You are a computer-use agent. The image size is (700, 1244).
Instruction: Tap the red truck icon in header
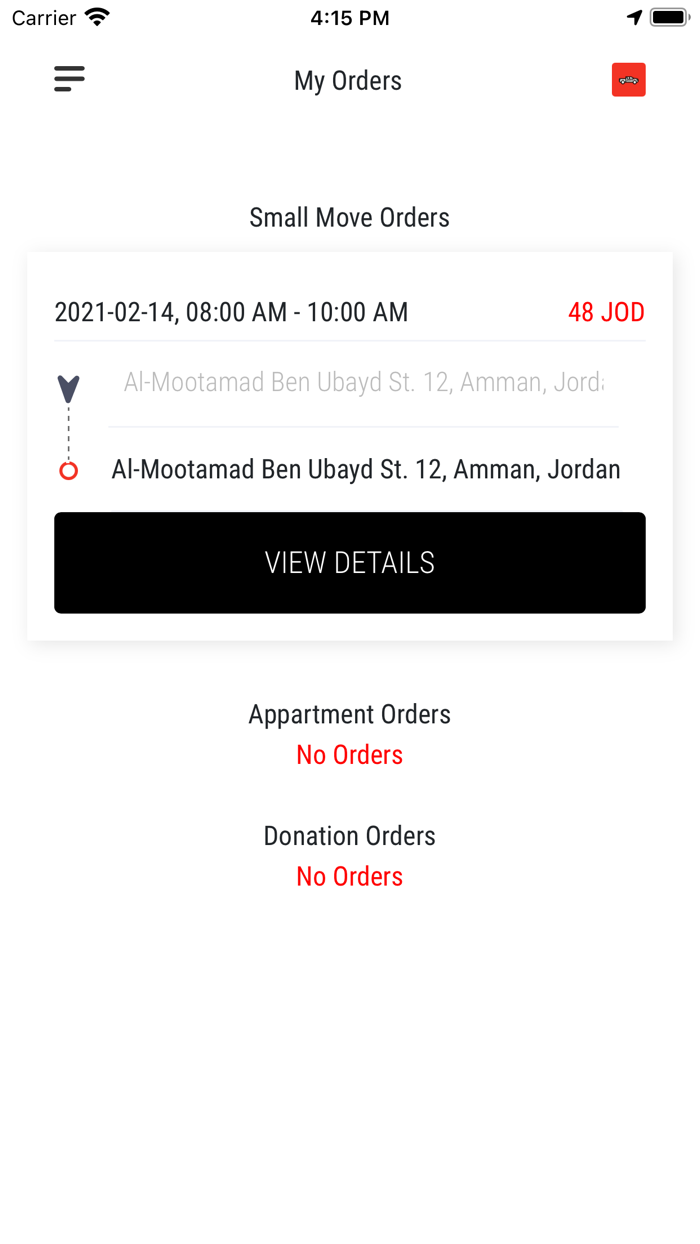[628, 80]
